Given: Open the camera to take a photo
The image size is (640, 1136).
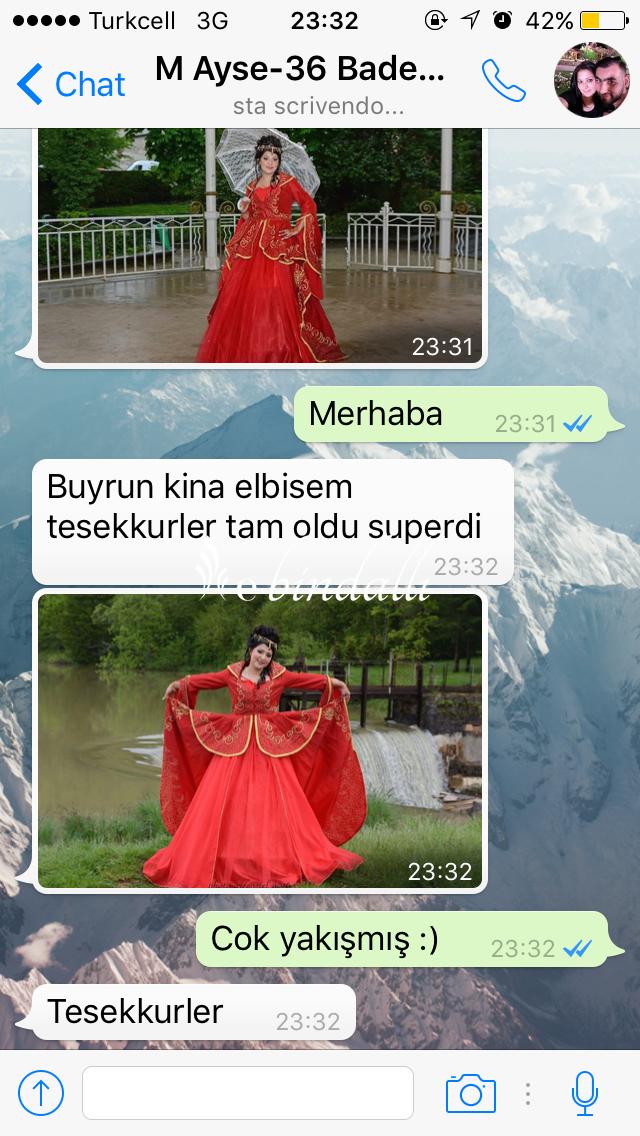Looking at the screenshot, I should (470, 1093).
